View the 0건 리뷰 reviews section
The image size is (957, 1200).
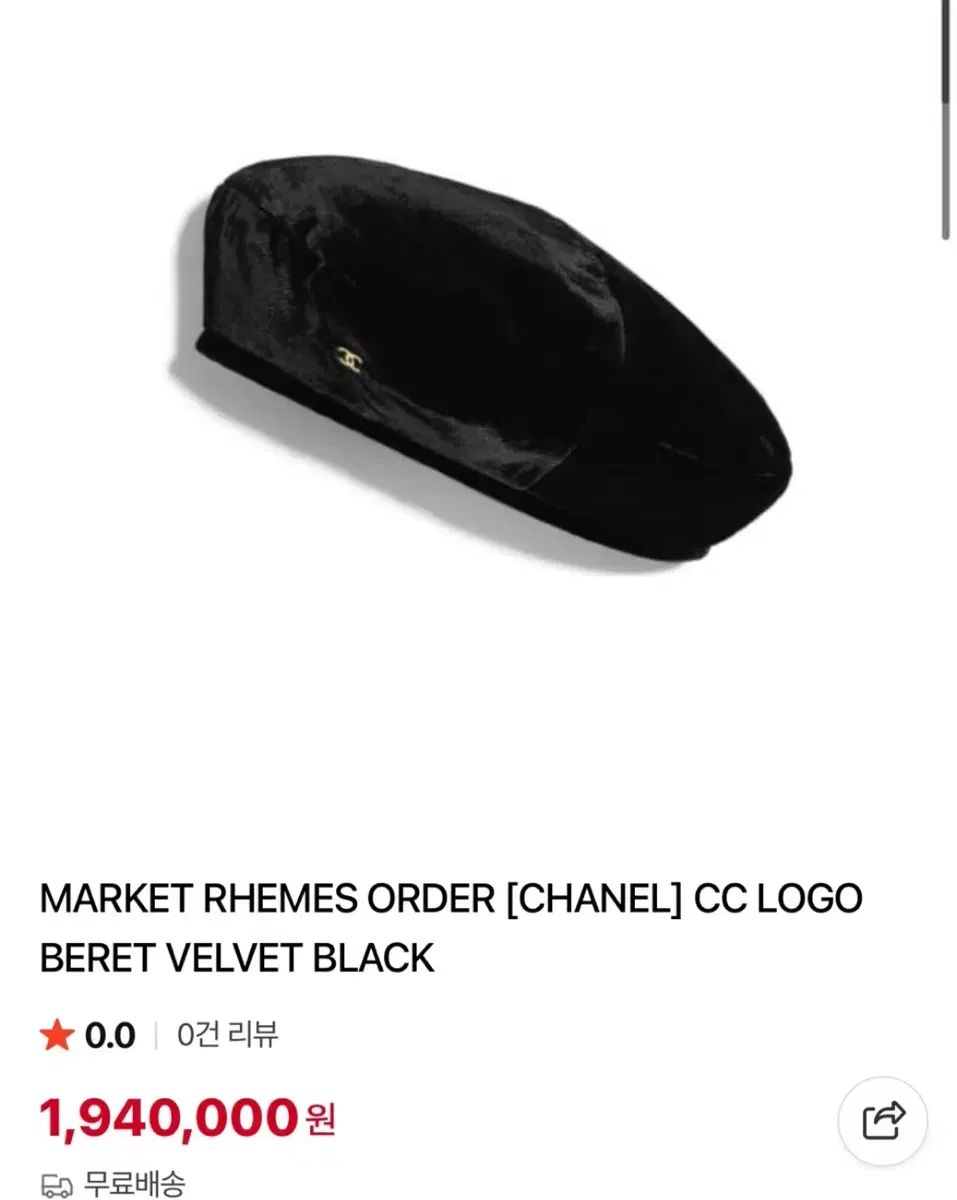tap(227, 1035)
